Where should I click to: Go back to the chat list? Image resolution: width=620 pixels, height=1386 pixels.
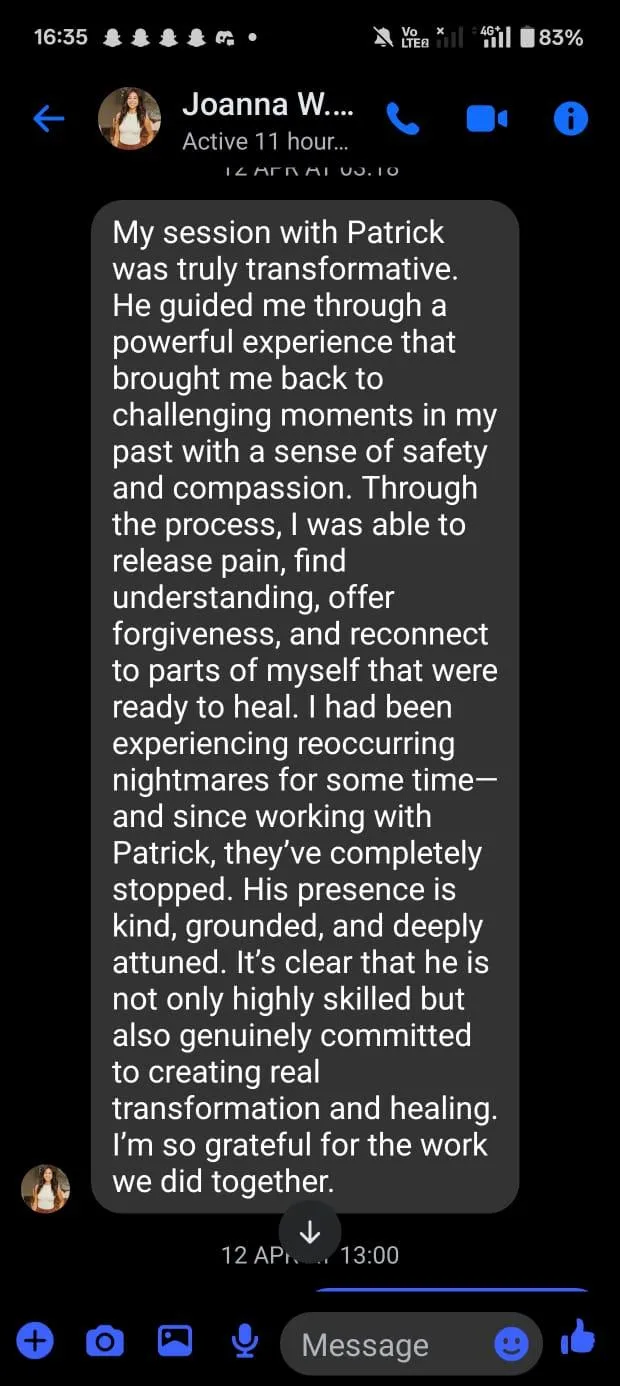pos(48,120)
